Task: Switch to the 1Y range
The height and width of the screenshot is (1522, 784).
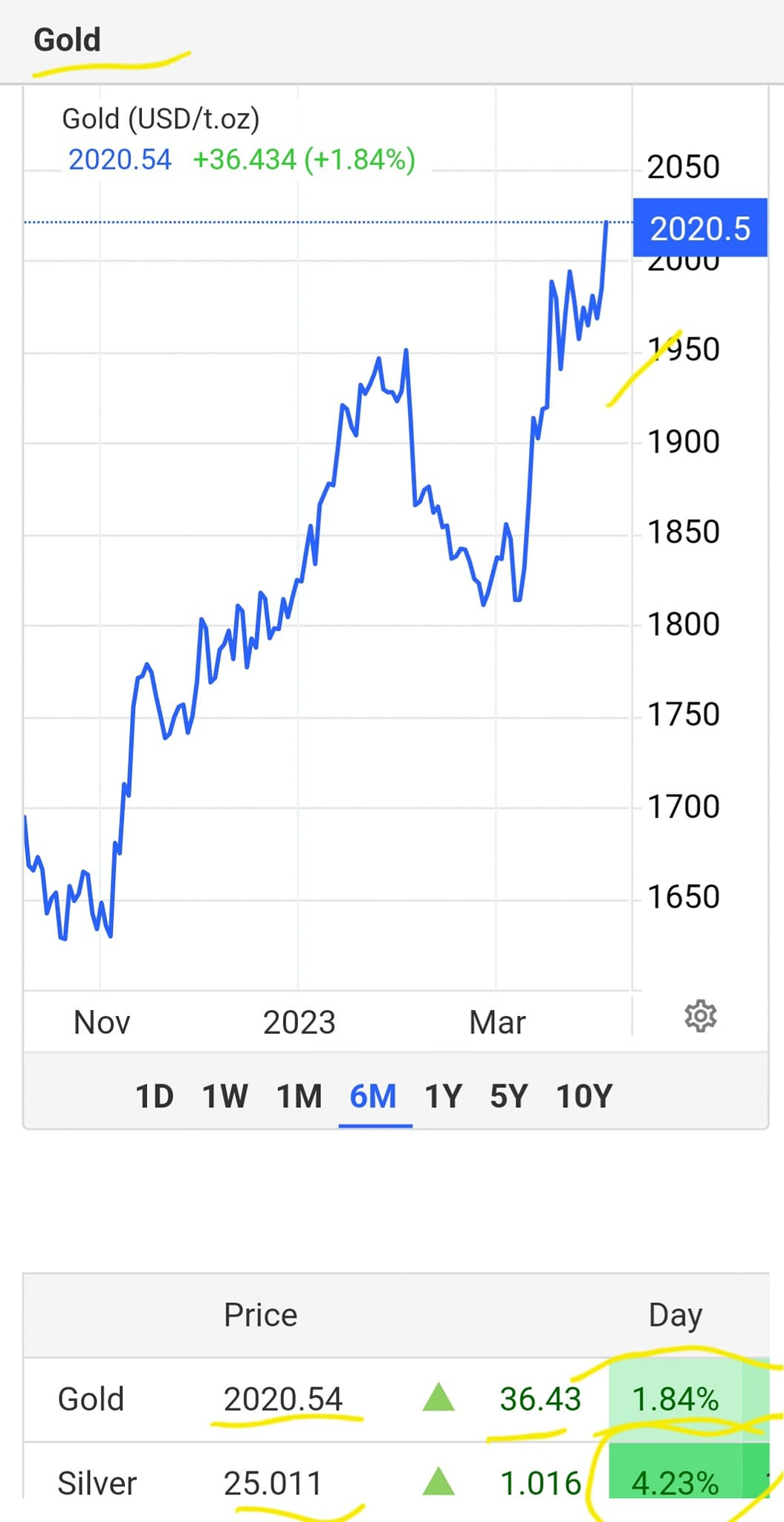Action: [x=444, y=1096]
